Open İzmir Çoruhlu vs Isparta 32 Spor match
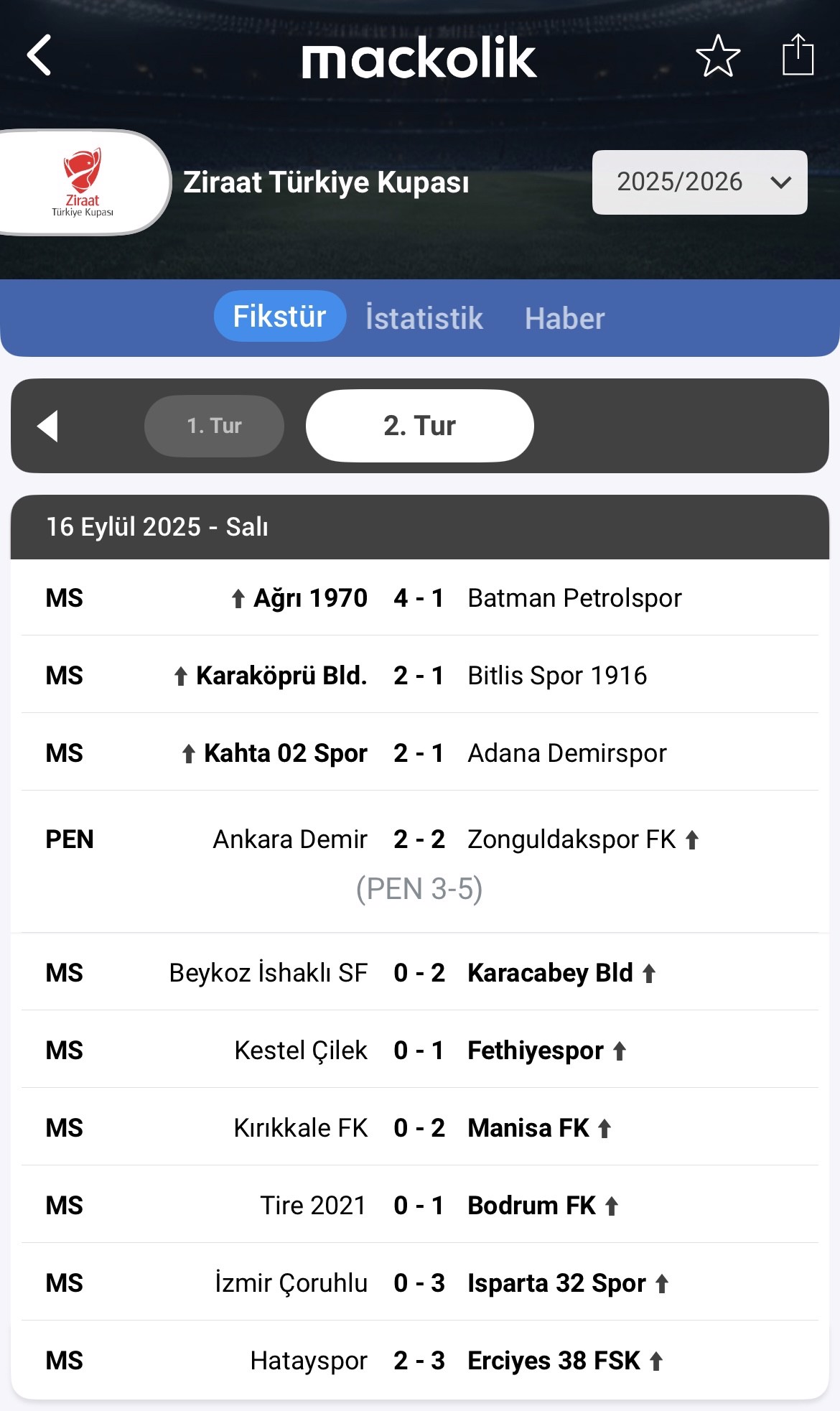Screen dimensions: 840x1411 coord(420,1282)
